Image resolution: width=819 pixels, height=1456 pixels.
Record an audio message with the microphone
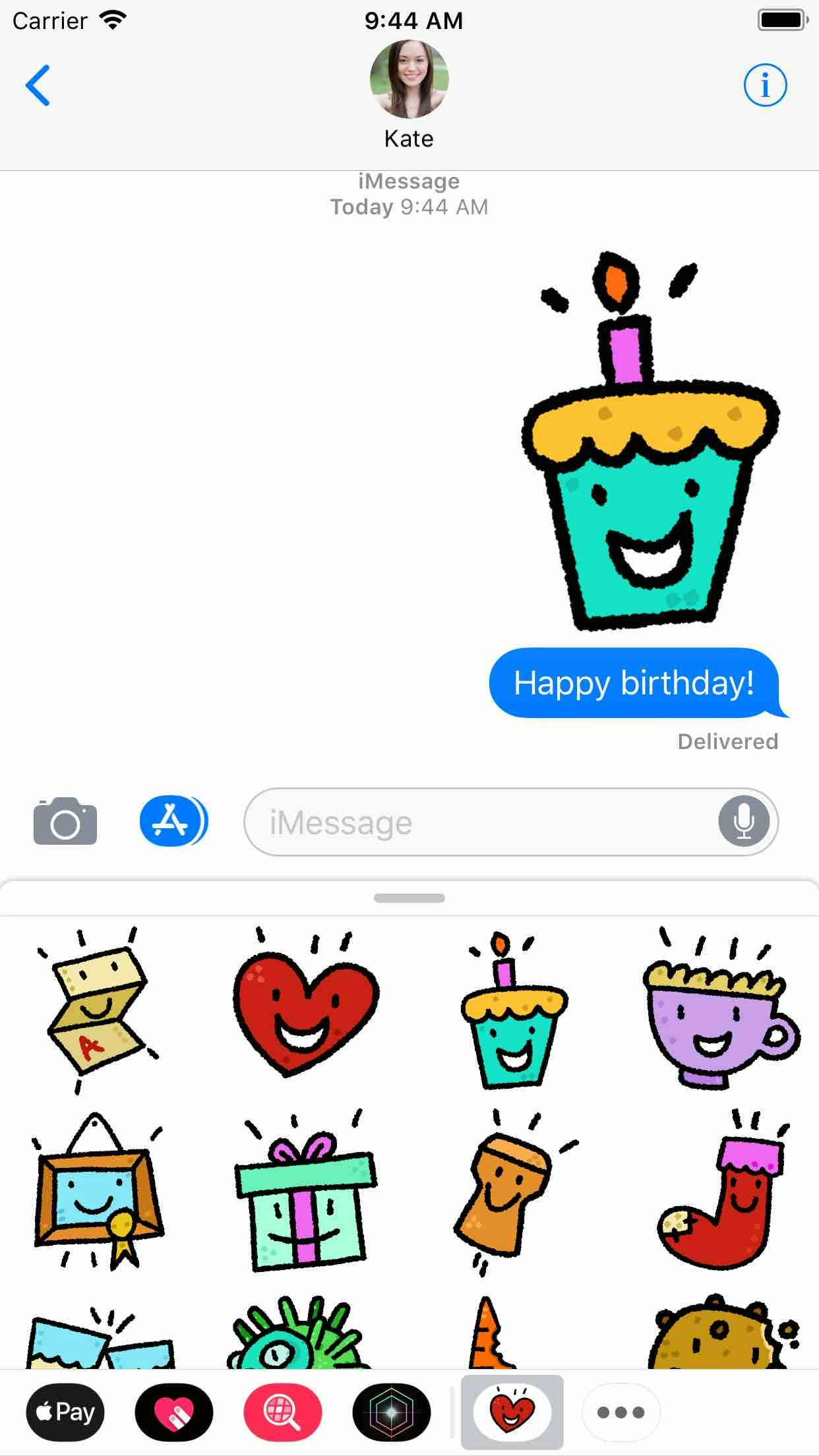(744, 822)
